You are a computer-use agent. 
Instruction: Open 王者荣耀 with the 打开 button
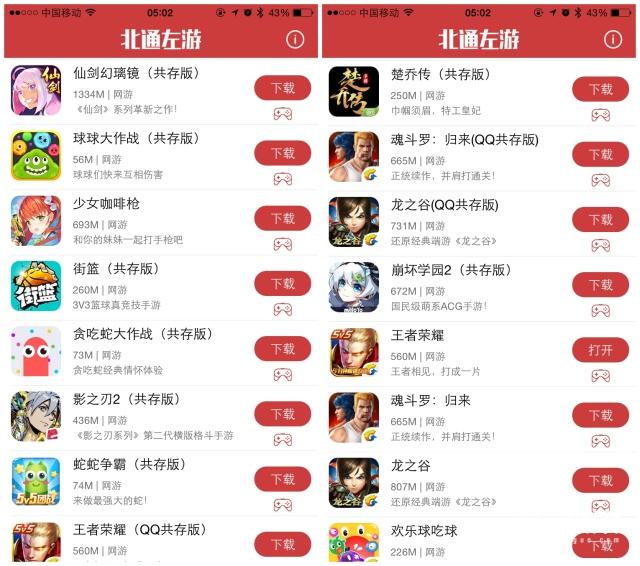pyautogui.click(x=600, y=350)
